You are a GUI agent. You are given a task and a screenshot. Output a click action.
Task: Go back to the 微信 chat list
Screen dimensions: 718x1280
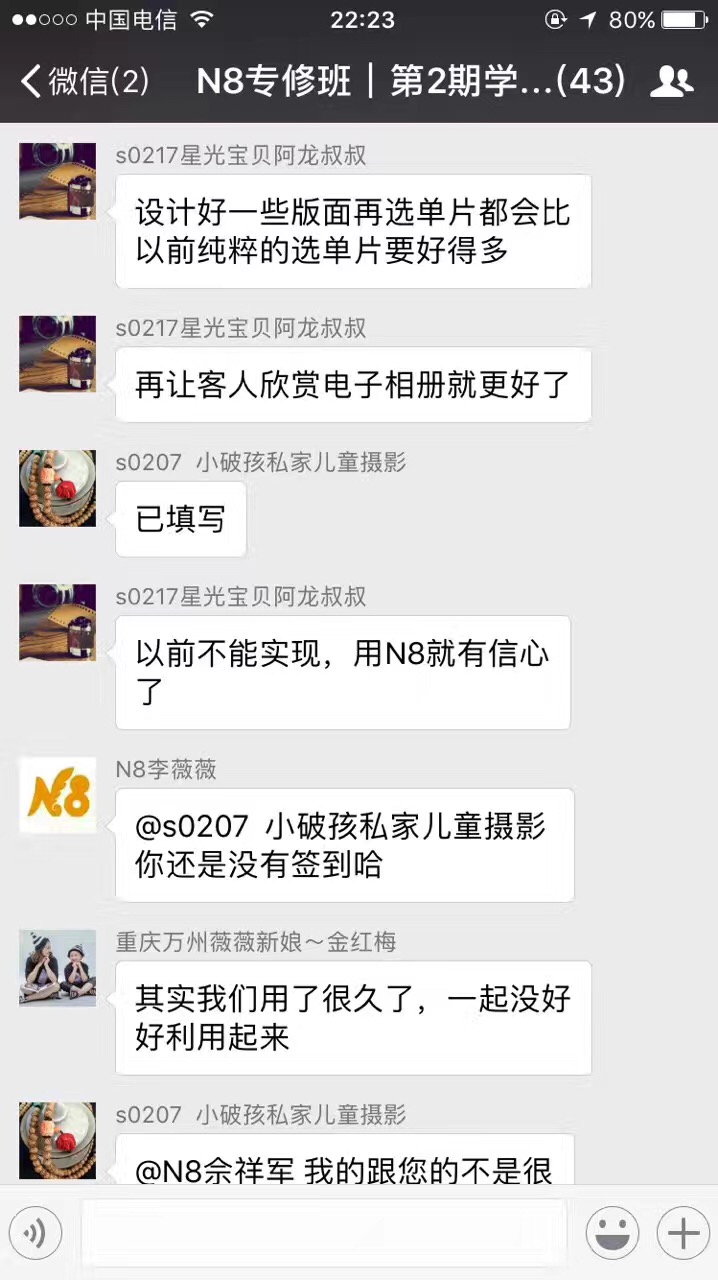pos(85,82)
